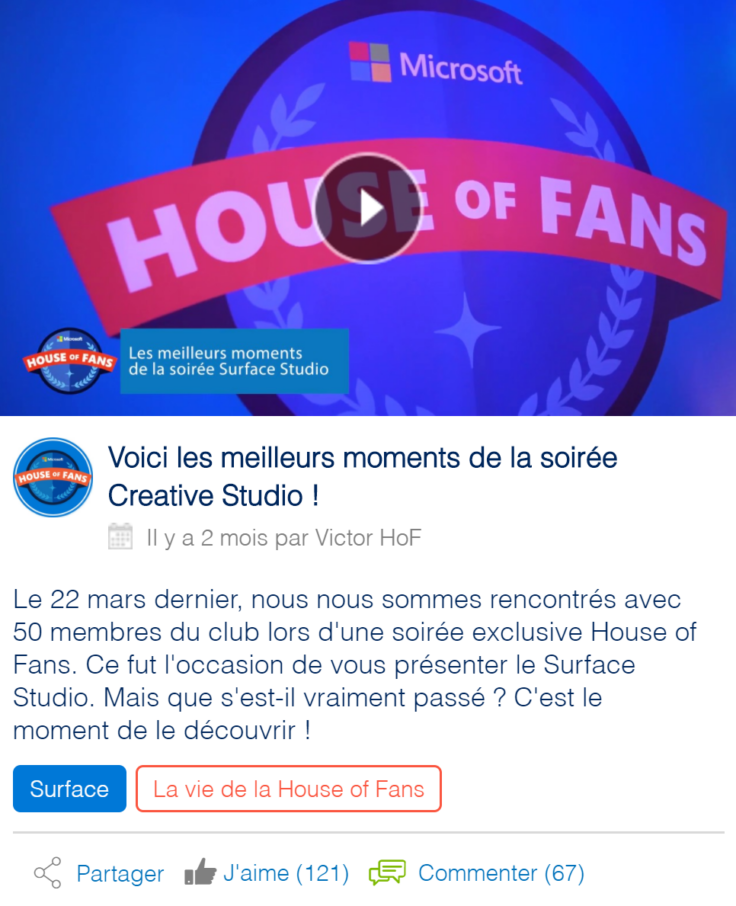
Task: Like the post with J'aime
Action: [x=267, y=873]
